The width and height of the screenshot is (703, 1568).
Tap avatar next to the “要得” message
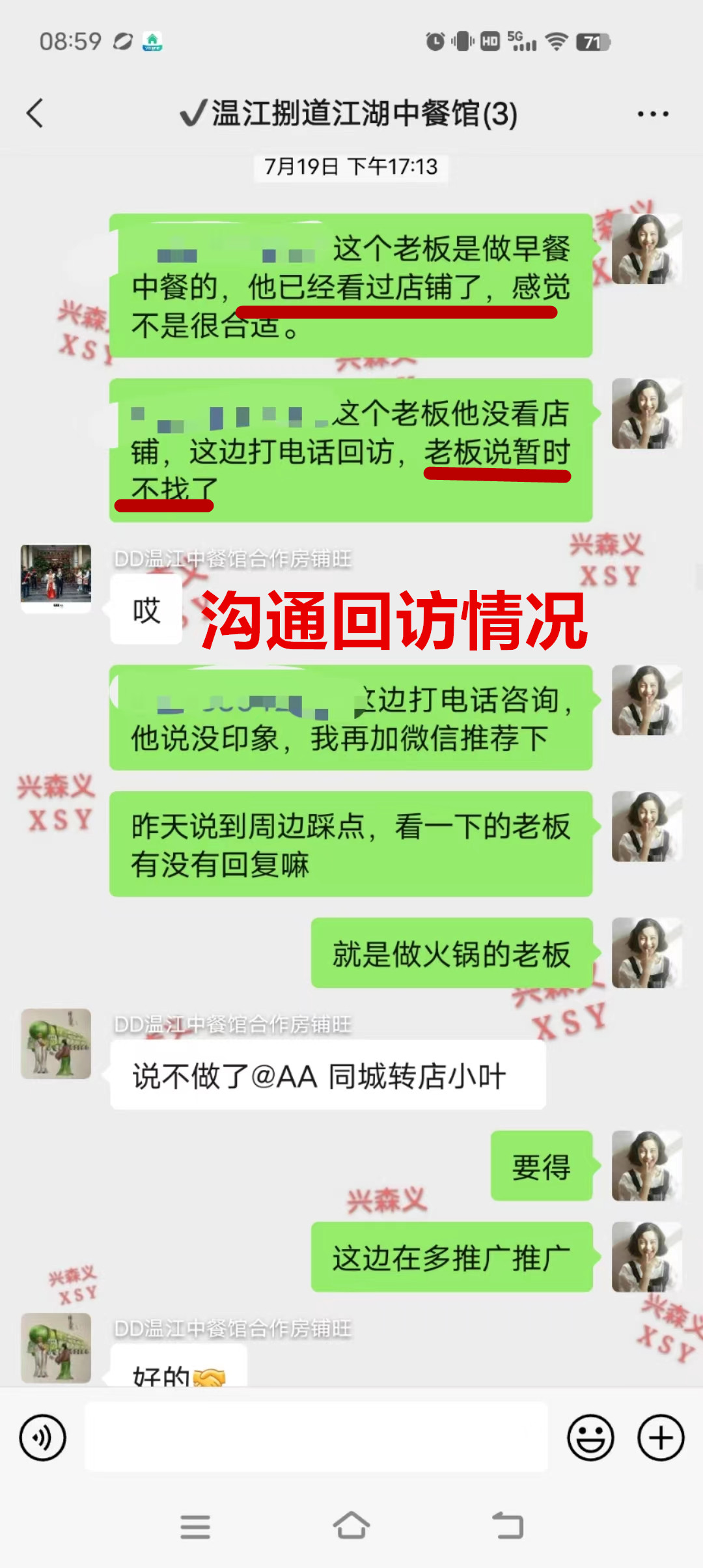[x=646, y=1165]
